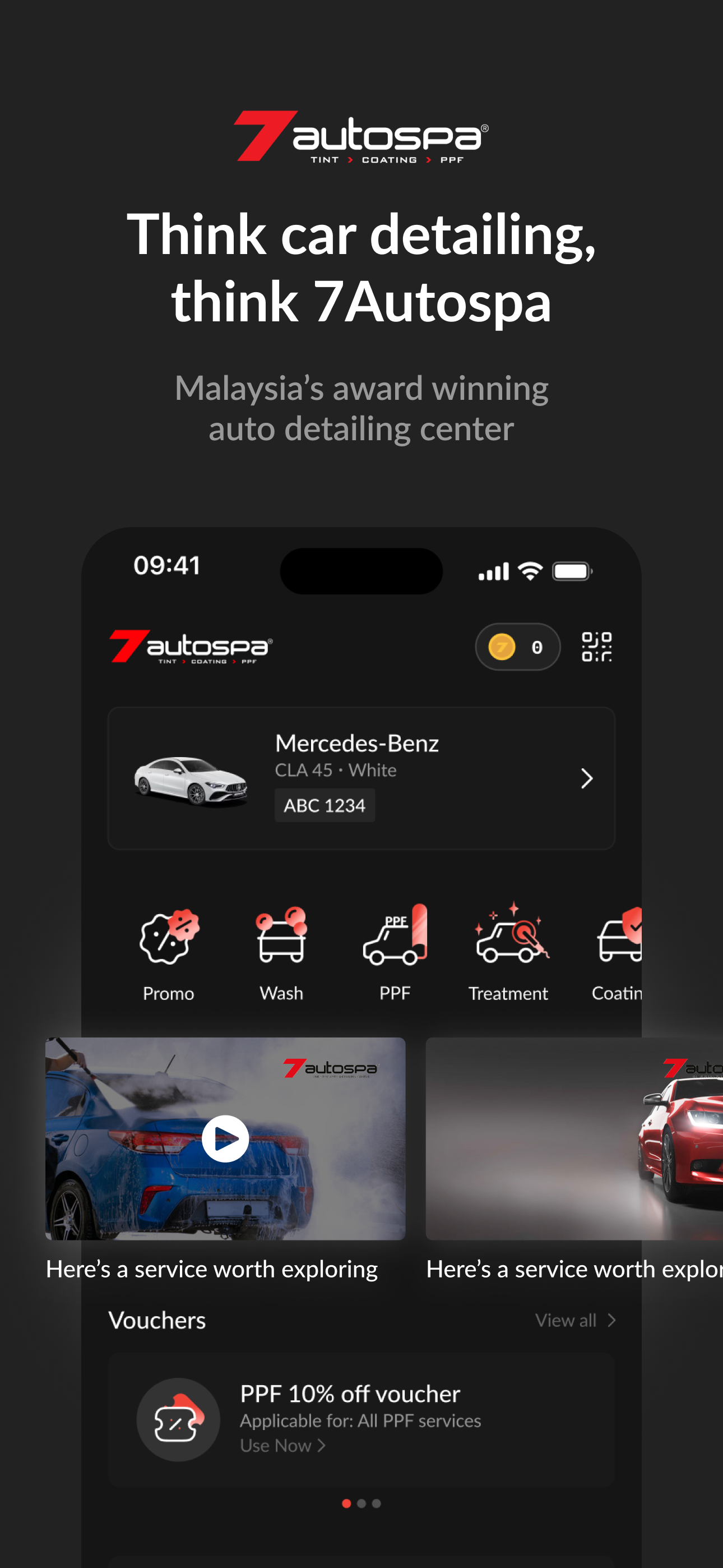Viewport: 723px width, 1568px height.
Task: Open the coin balance indicator
Action: point(517,647)
